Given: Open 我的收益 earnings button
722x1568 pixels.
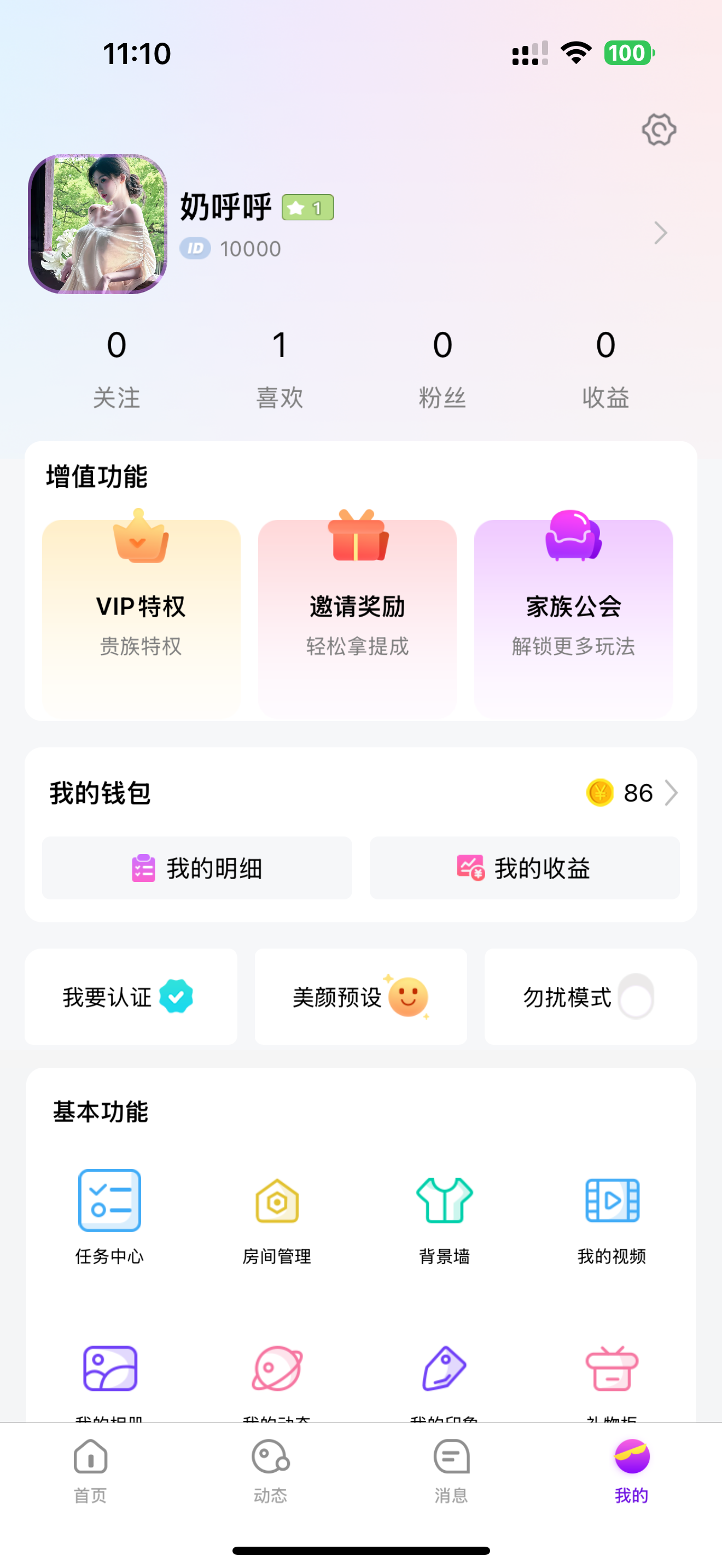Looking at the screenshot, I should (524, 869).
